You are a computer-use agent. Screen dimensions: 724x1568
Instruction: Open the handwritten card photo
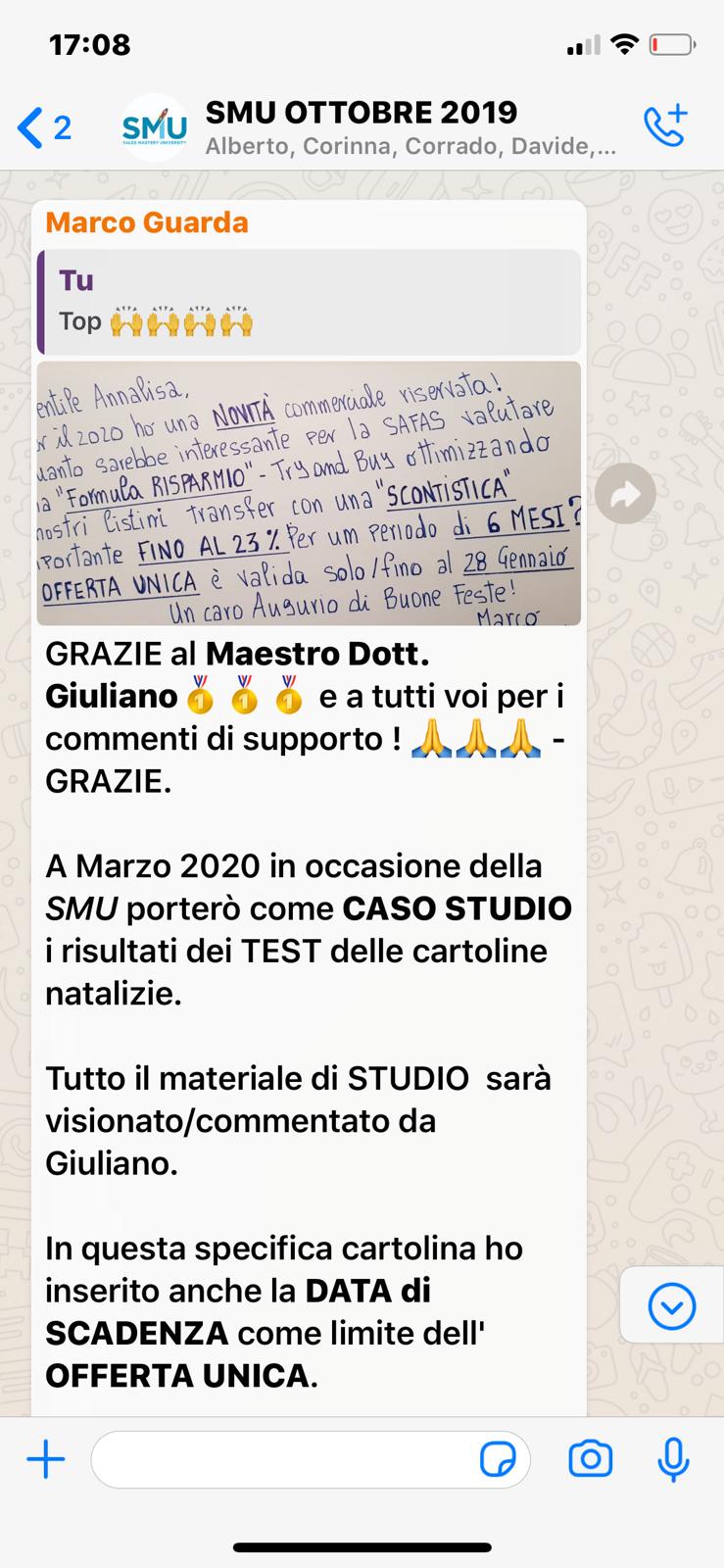pos(309,493)
